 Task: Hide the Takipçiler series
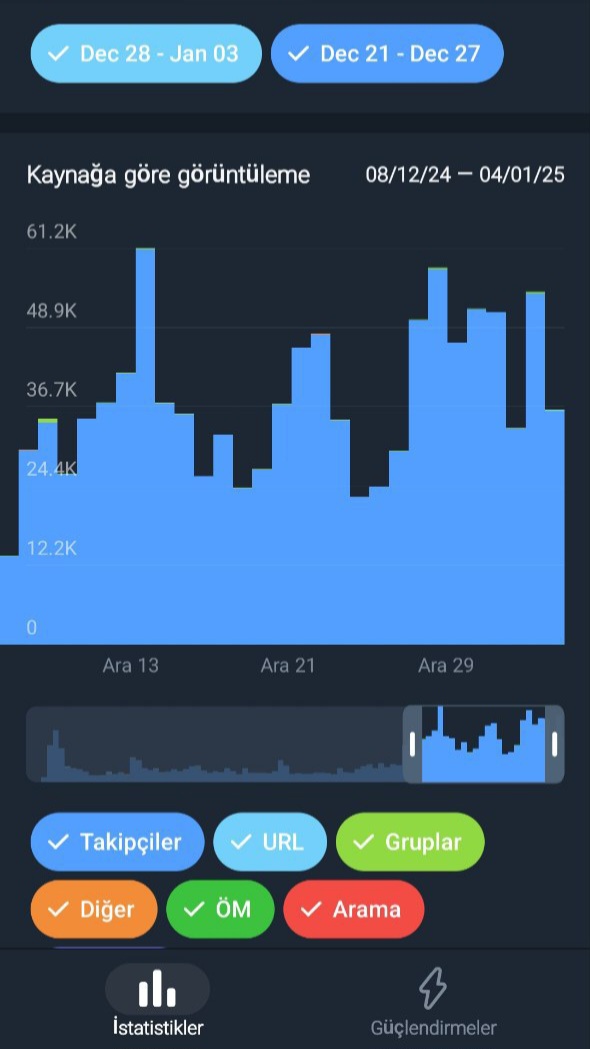(x=117, y=842)
